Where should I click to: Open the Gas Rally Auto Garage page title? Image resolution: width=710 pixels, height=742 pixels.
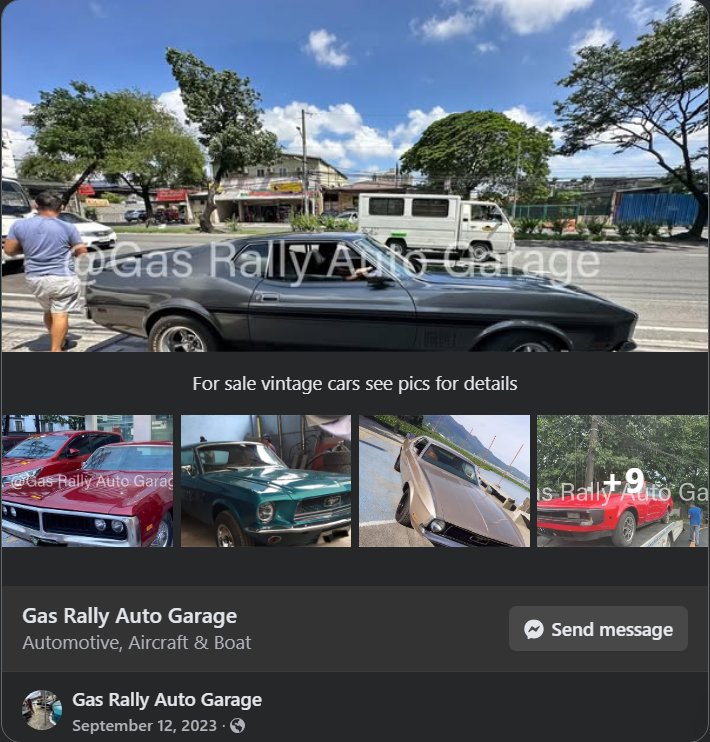pyautogui.click(x=129, y=616)
